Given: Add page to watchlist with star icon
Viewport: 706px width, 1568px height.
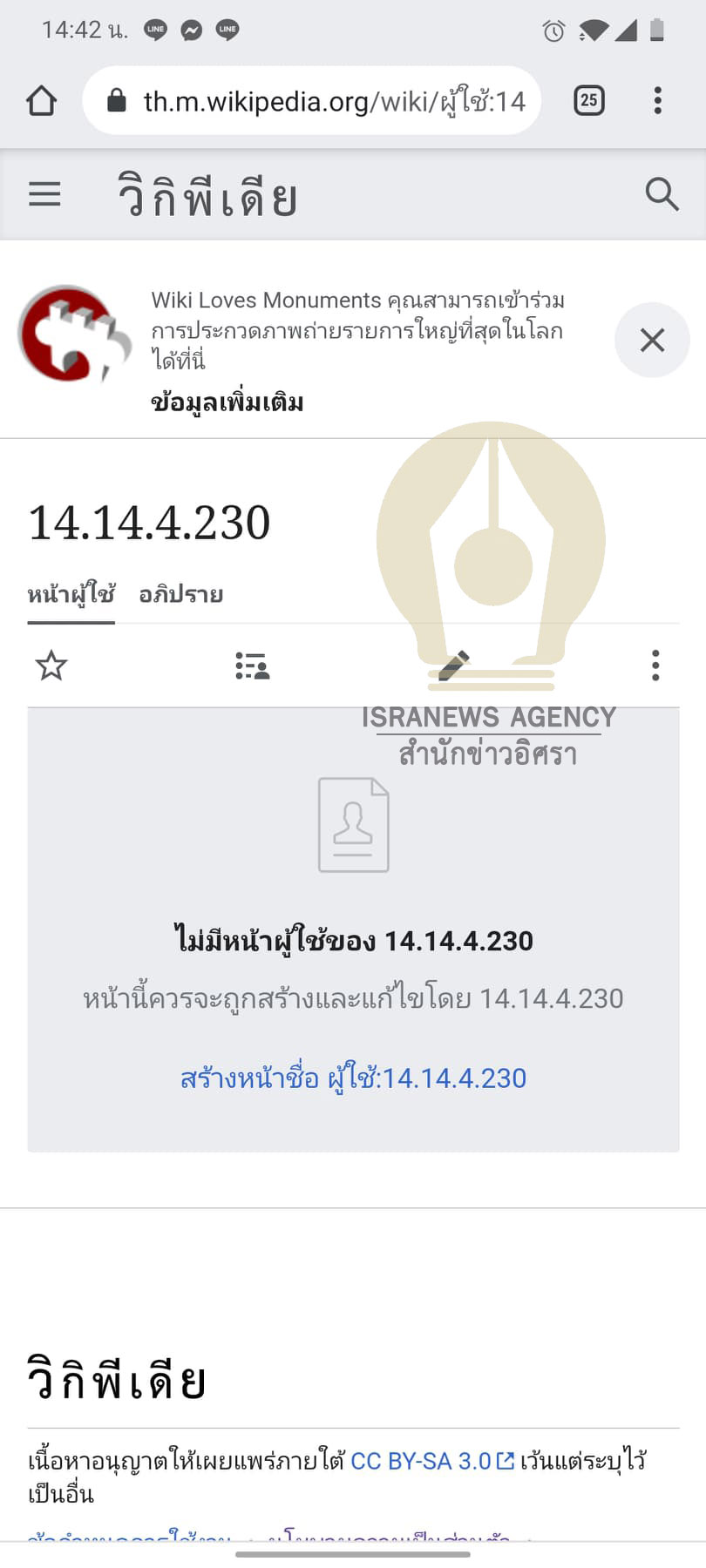Looking at the screenshot, I should click(x=51, y=666).
